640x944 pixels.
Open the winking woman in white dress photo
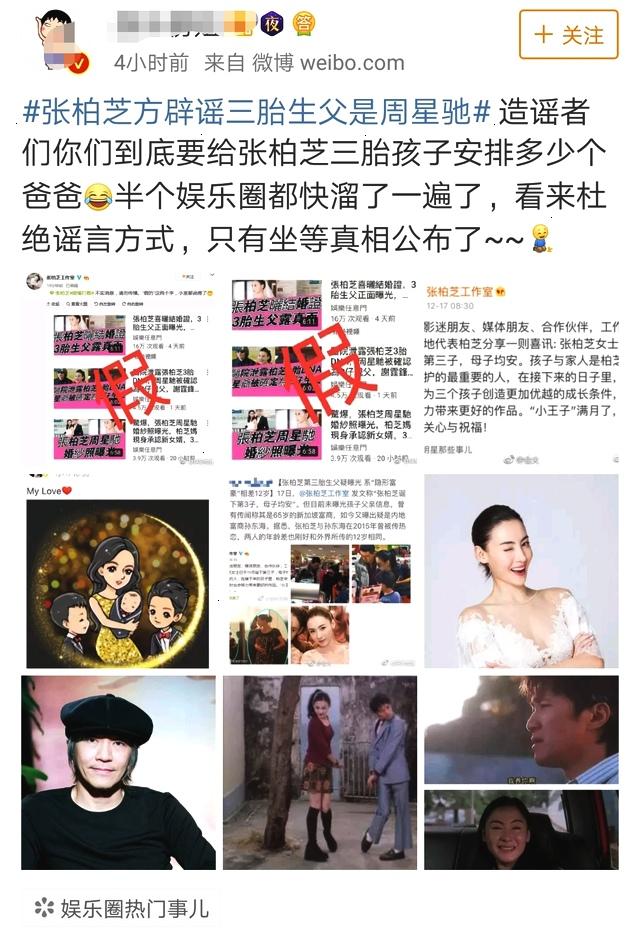[521, 571]
